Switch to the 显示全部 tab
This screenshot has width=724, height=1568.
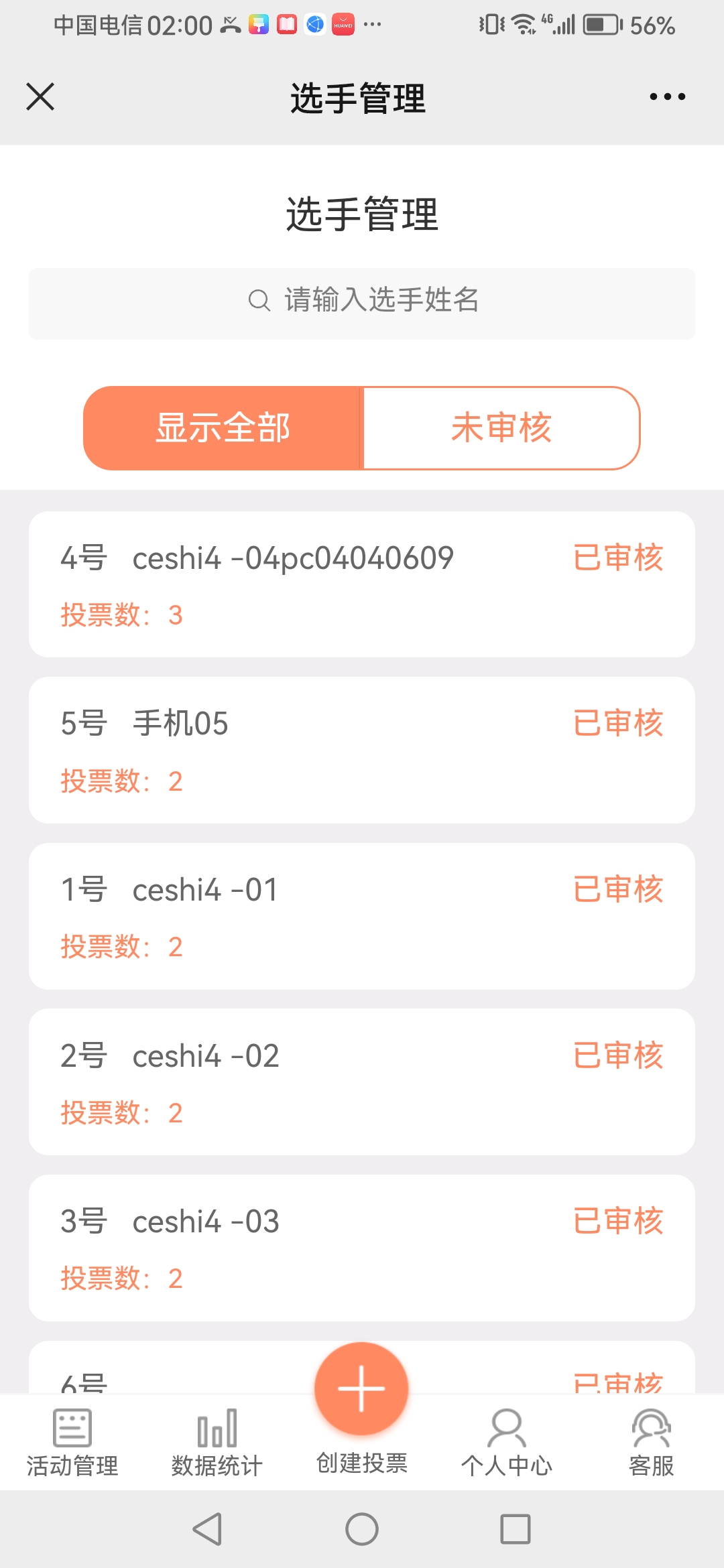[223, 428]
